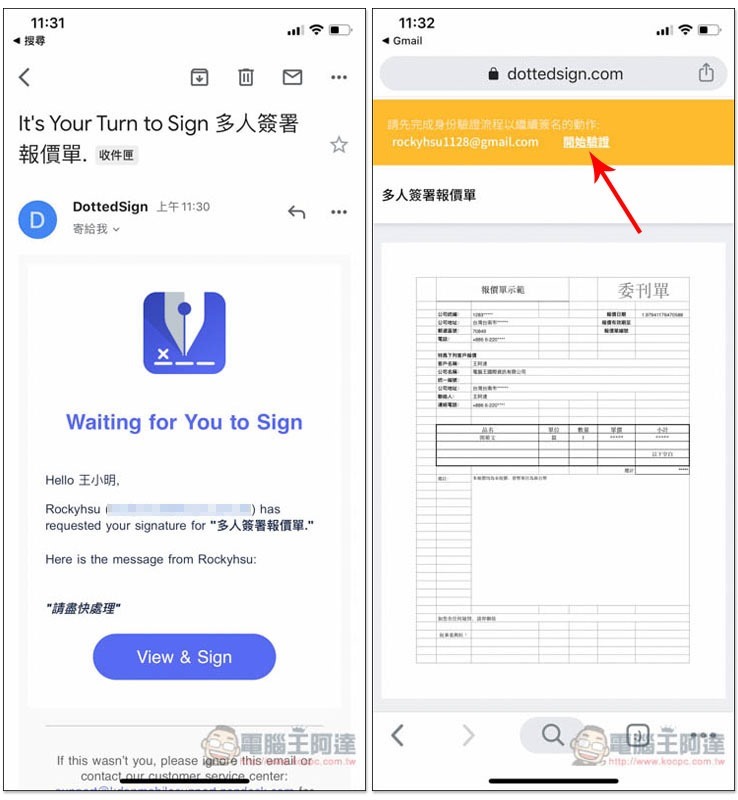Return to Gmail via the status bar link
The image size is (738, 800).
pos(403,41)
